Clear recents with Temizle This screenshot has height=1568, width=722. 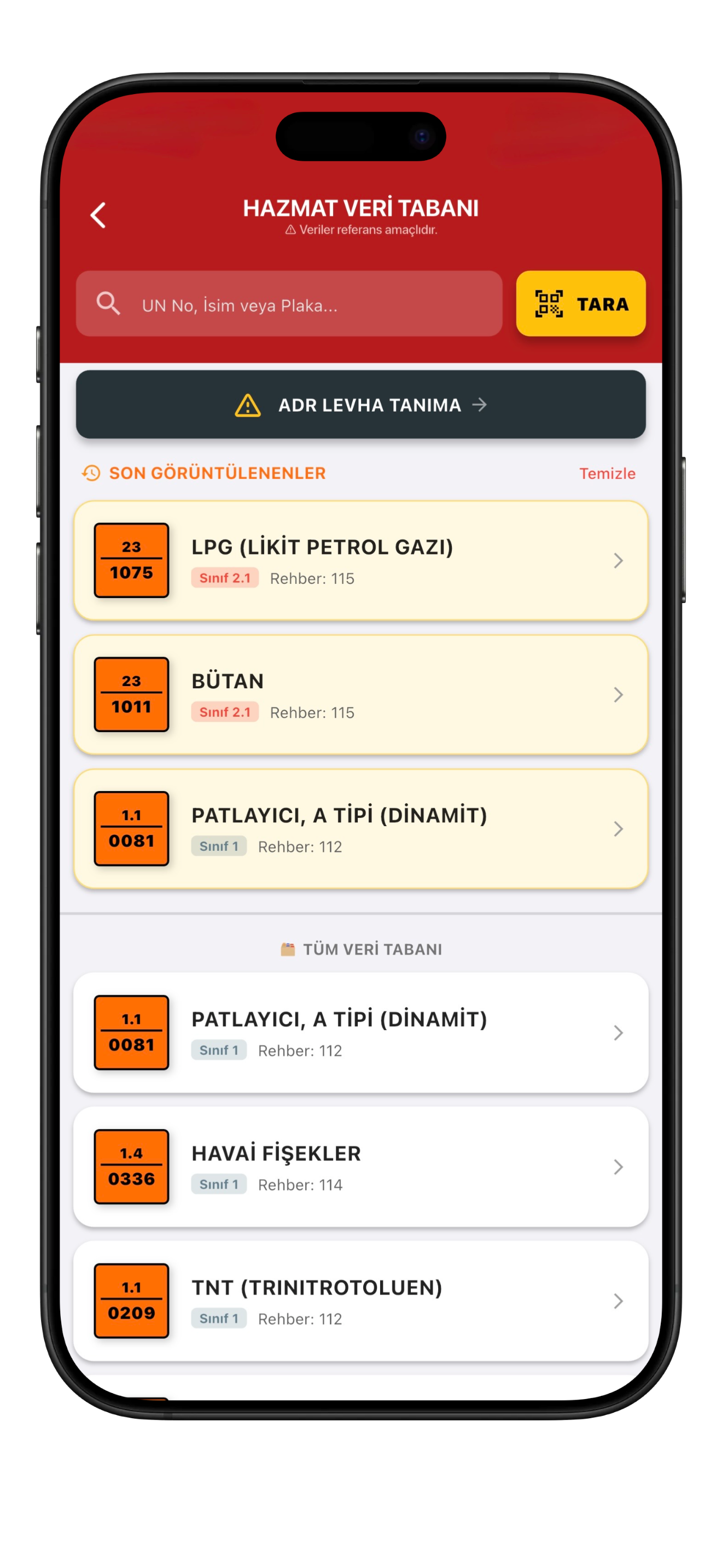(x=607, y=473)
